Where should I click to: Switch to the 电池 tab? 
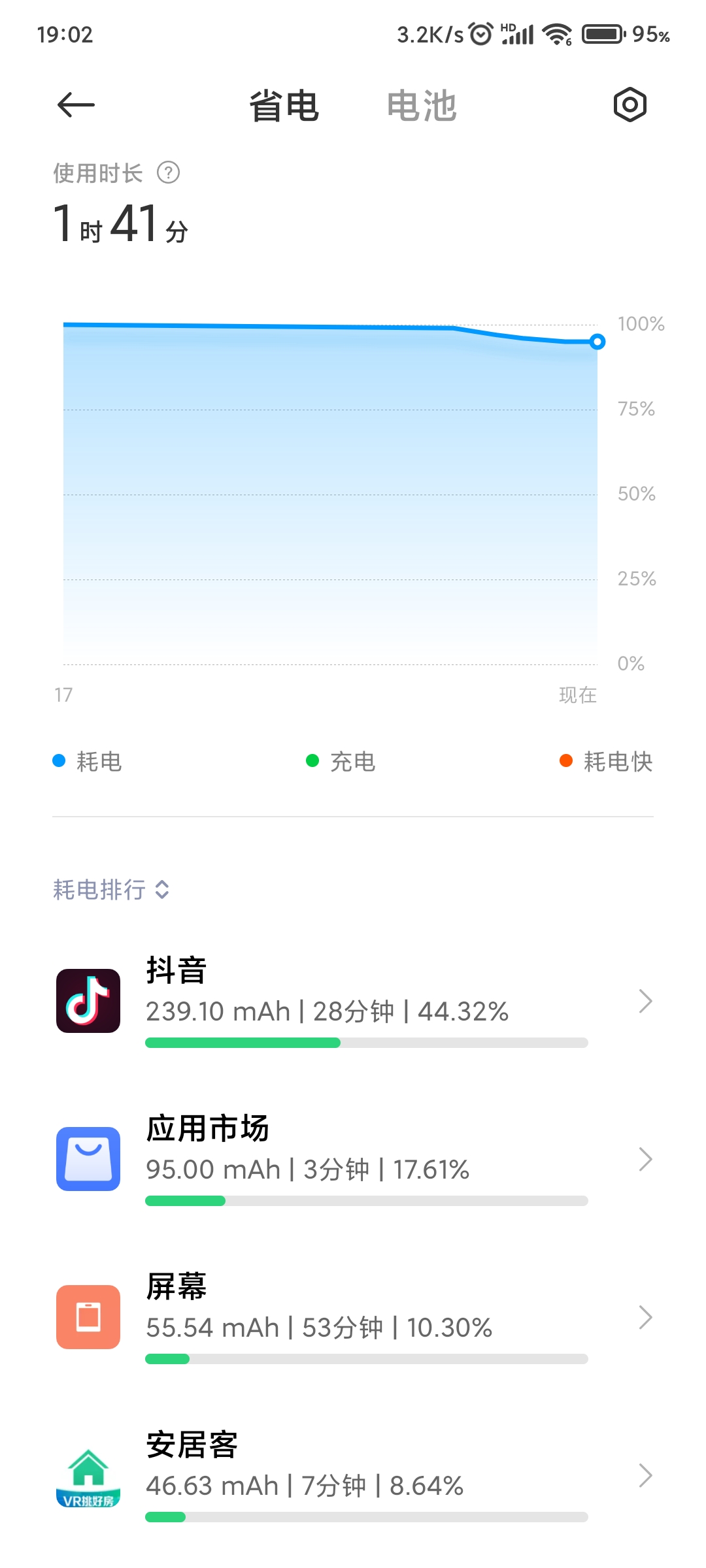tap(422, 106)
